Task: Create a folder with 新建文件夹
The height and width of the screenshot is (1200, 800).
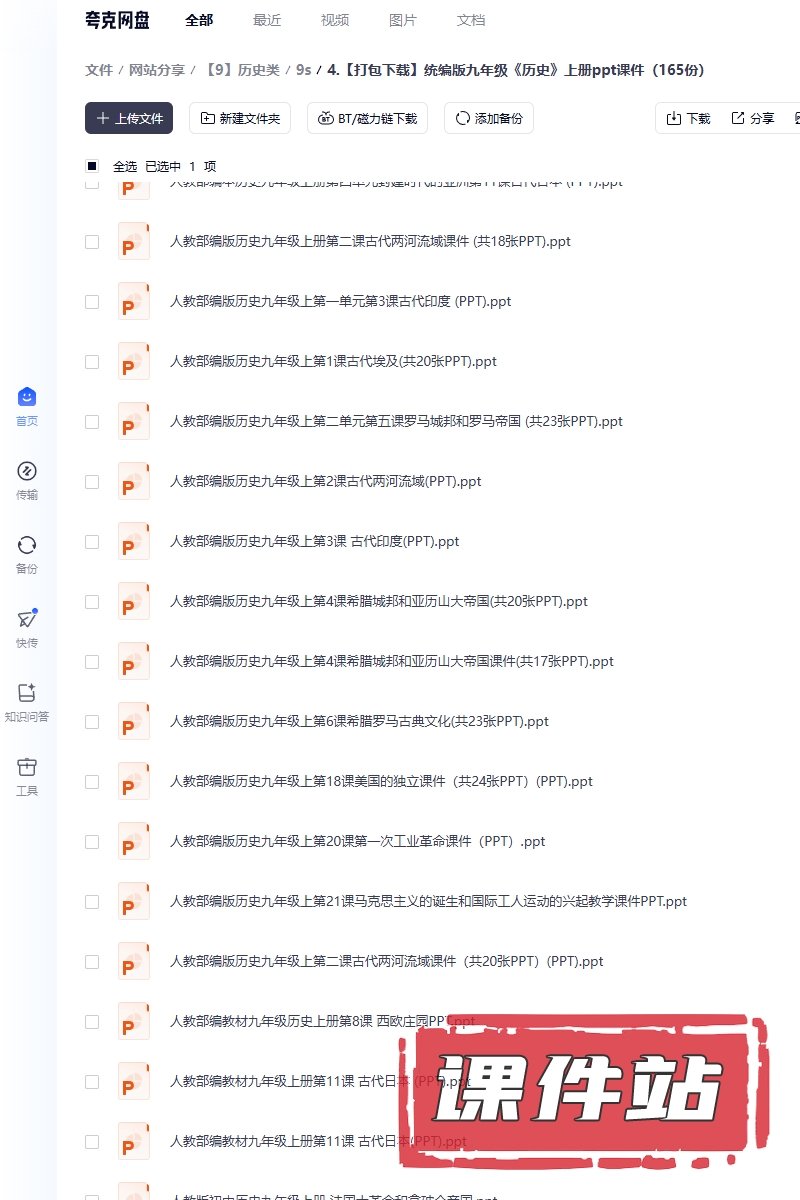Action: tap(240, 118)
